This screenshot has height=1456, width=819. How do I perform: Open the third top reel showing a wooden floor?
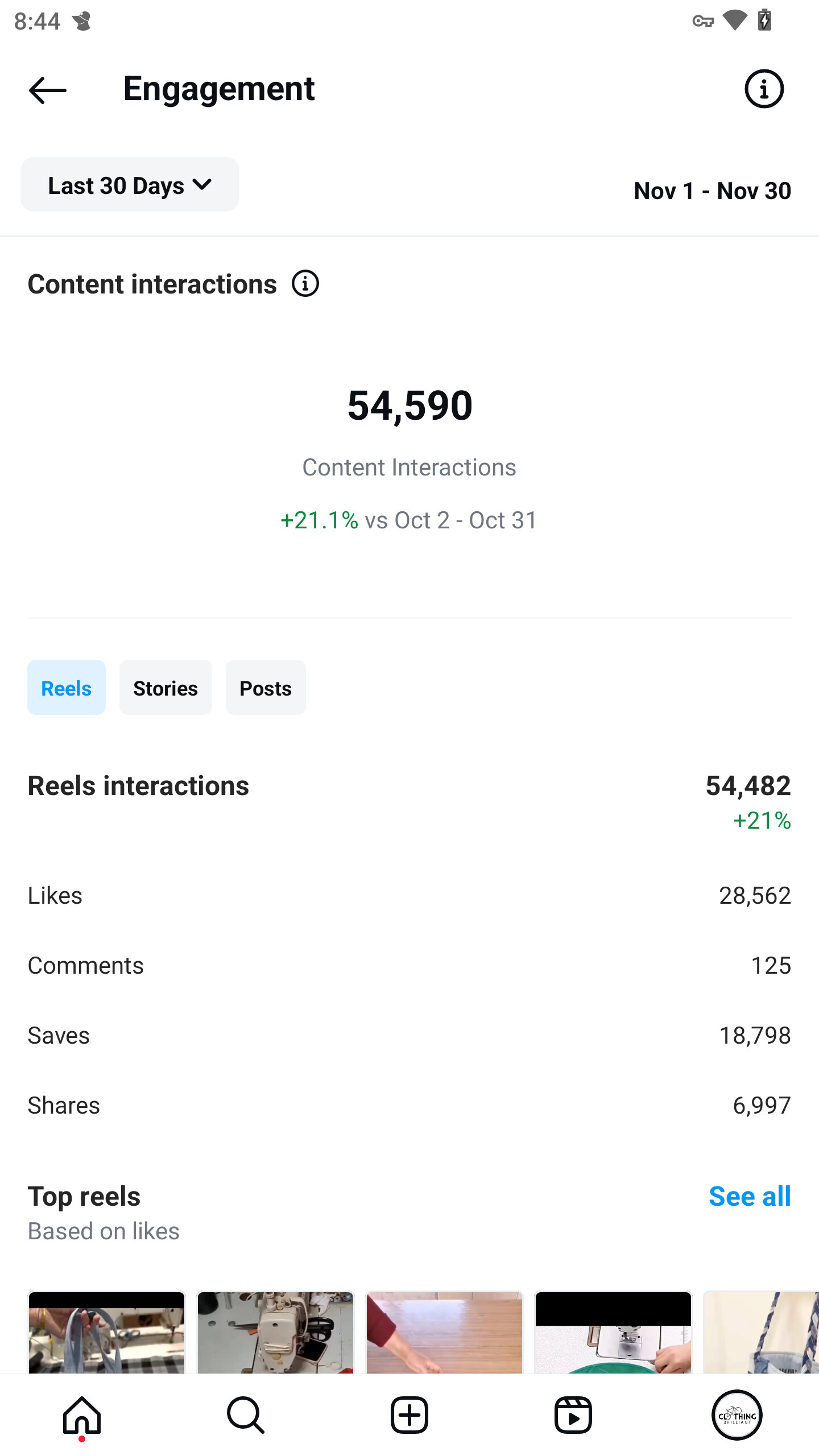click(444, 1332)
